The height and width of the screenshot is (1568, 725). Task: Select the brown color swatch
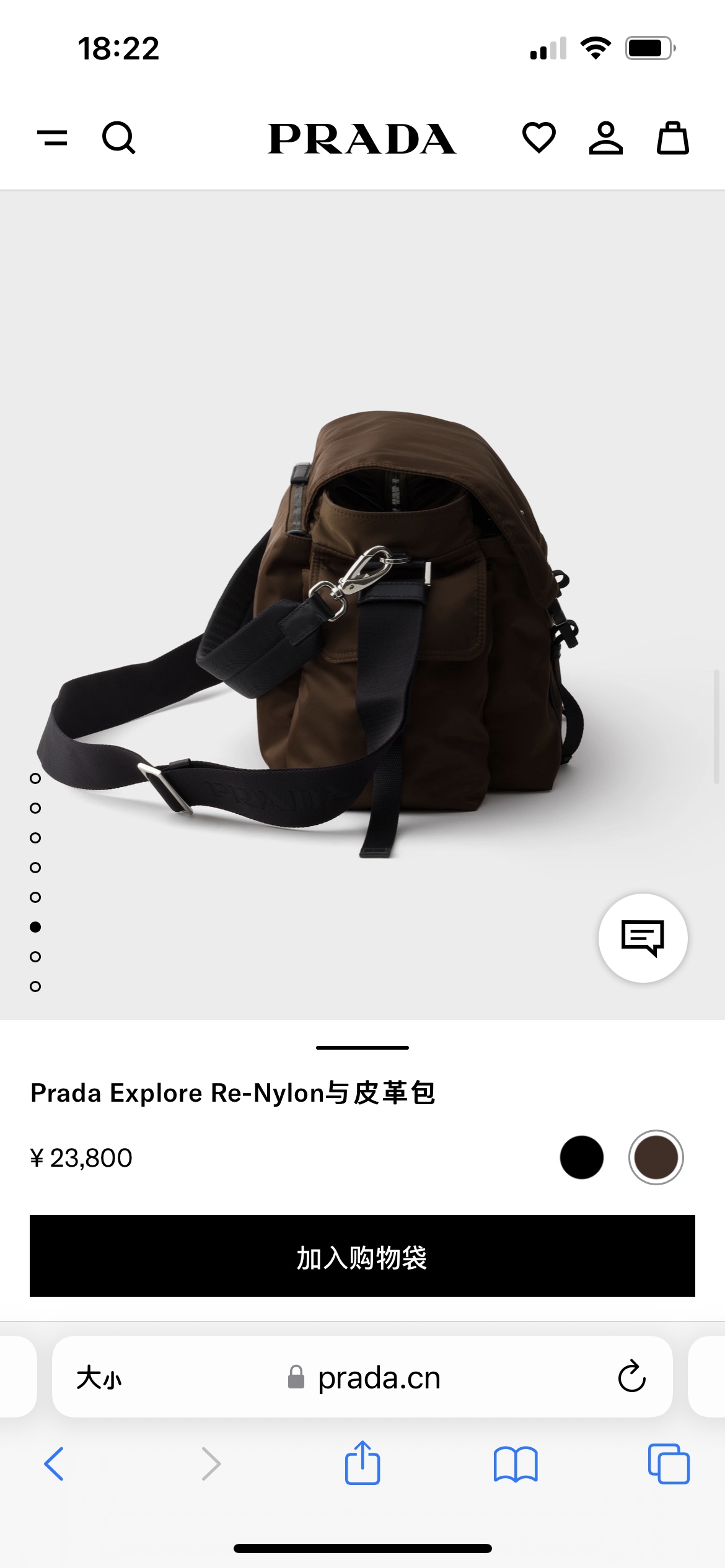click(x=656, y=1157)
